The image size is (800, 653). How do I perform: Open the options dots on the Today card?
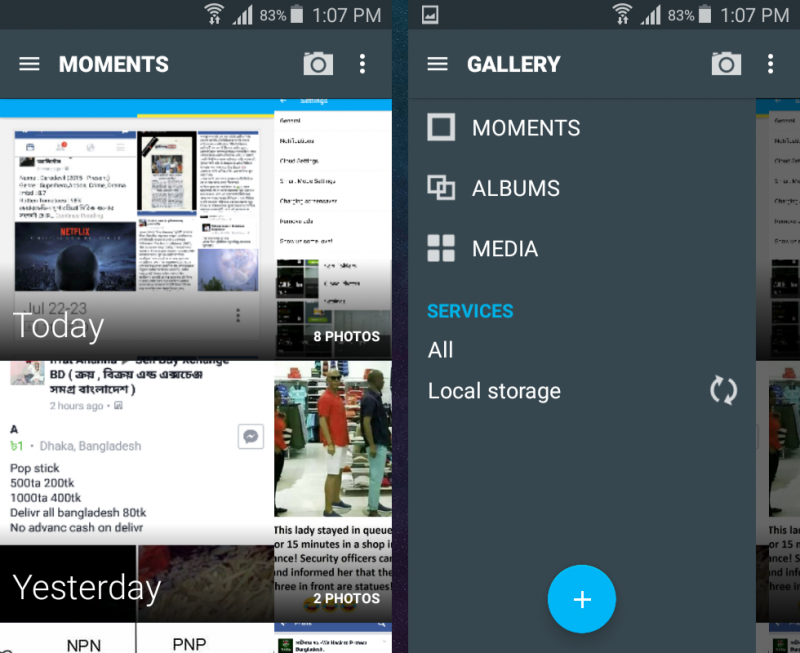pyautogui.click(x=238, y=316)
